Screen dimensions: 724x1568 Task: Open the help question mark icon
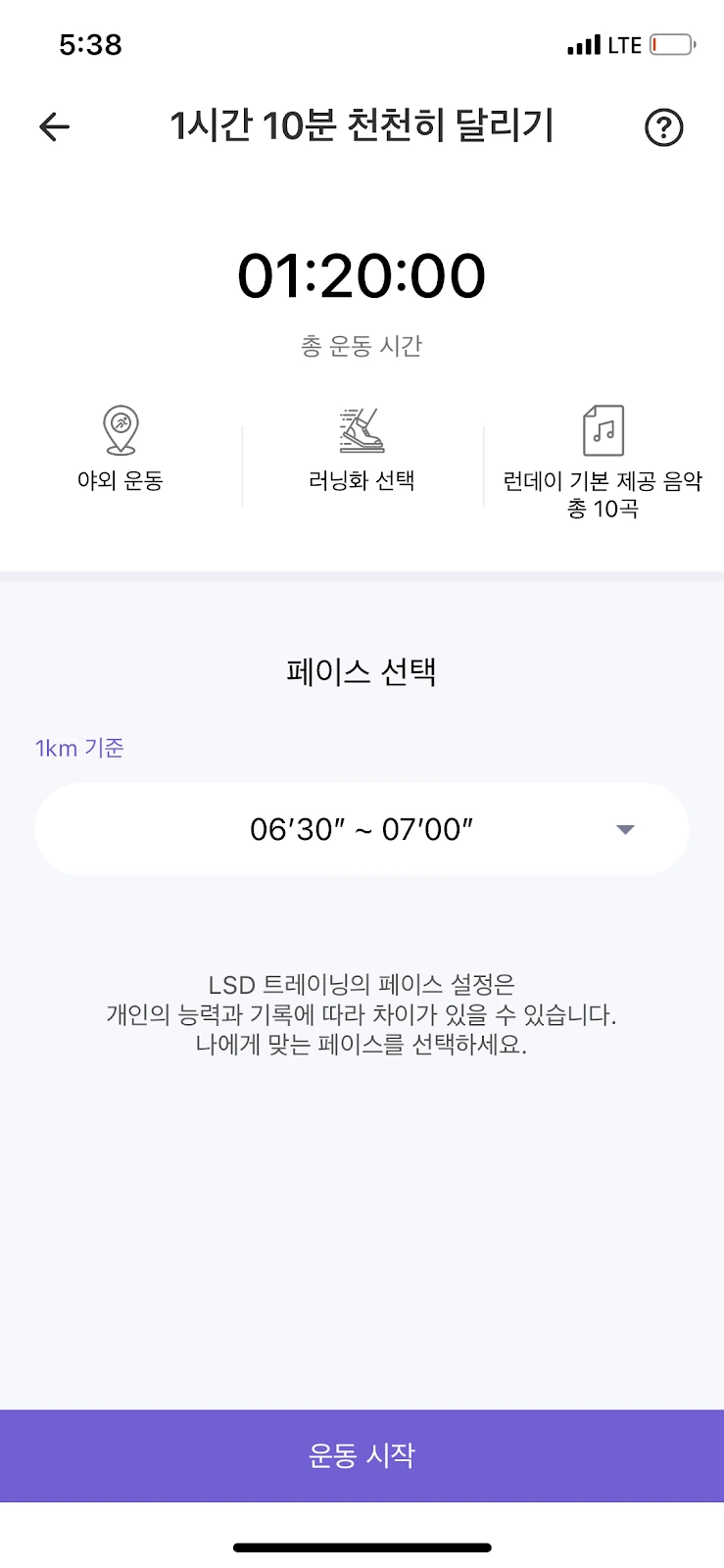tap(665, 127)
